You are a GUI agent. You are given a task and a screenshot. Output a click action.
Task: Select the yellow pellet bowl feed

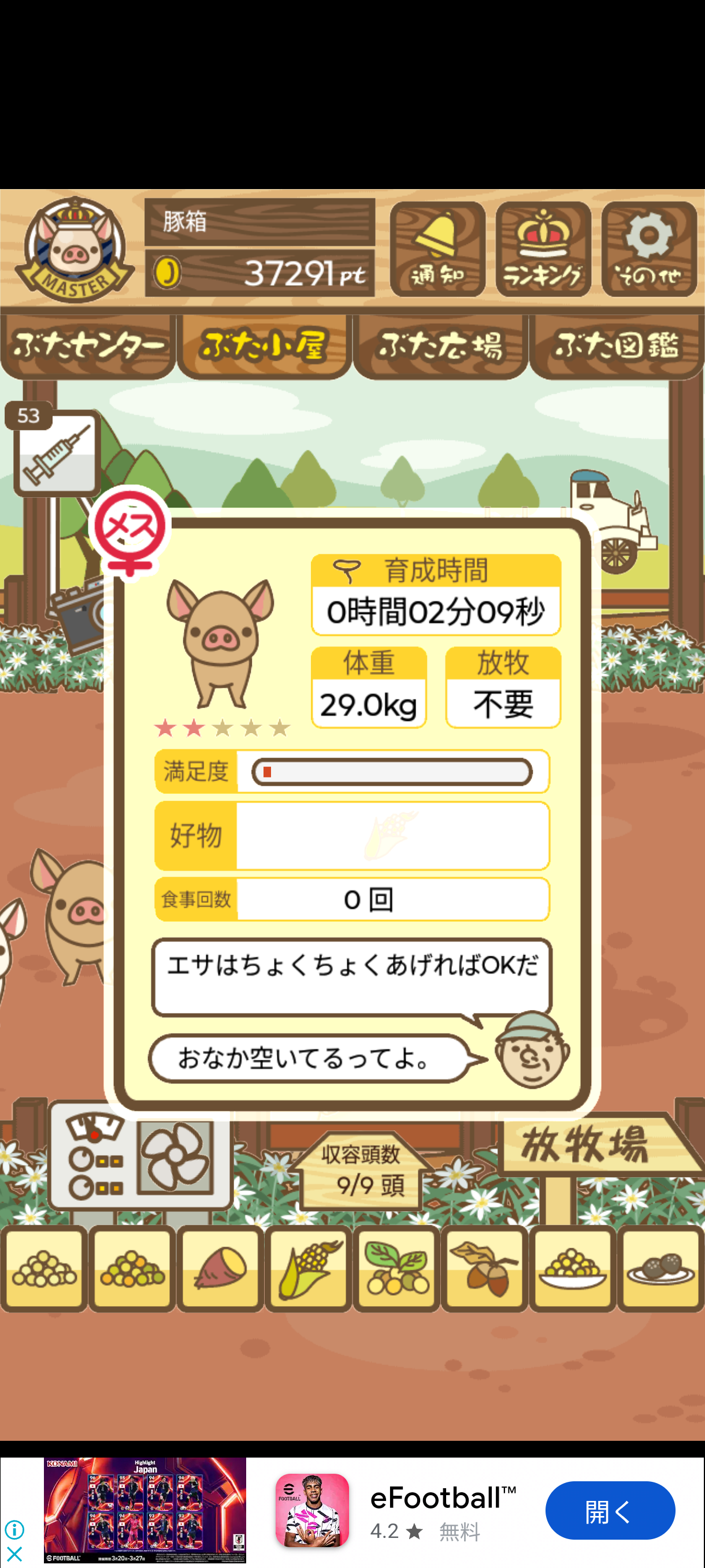[573, 1269]
